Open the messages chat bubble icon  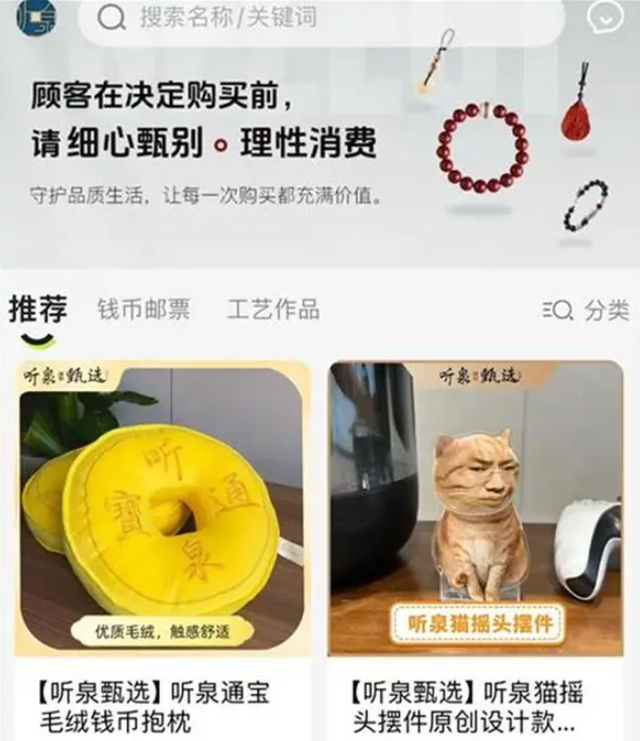click(x=605, y=17)
